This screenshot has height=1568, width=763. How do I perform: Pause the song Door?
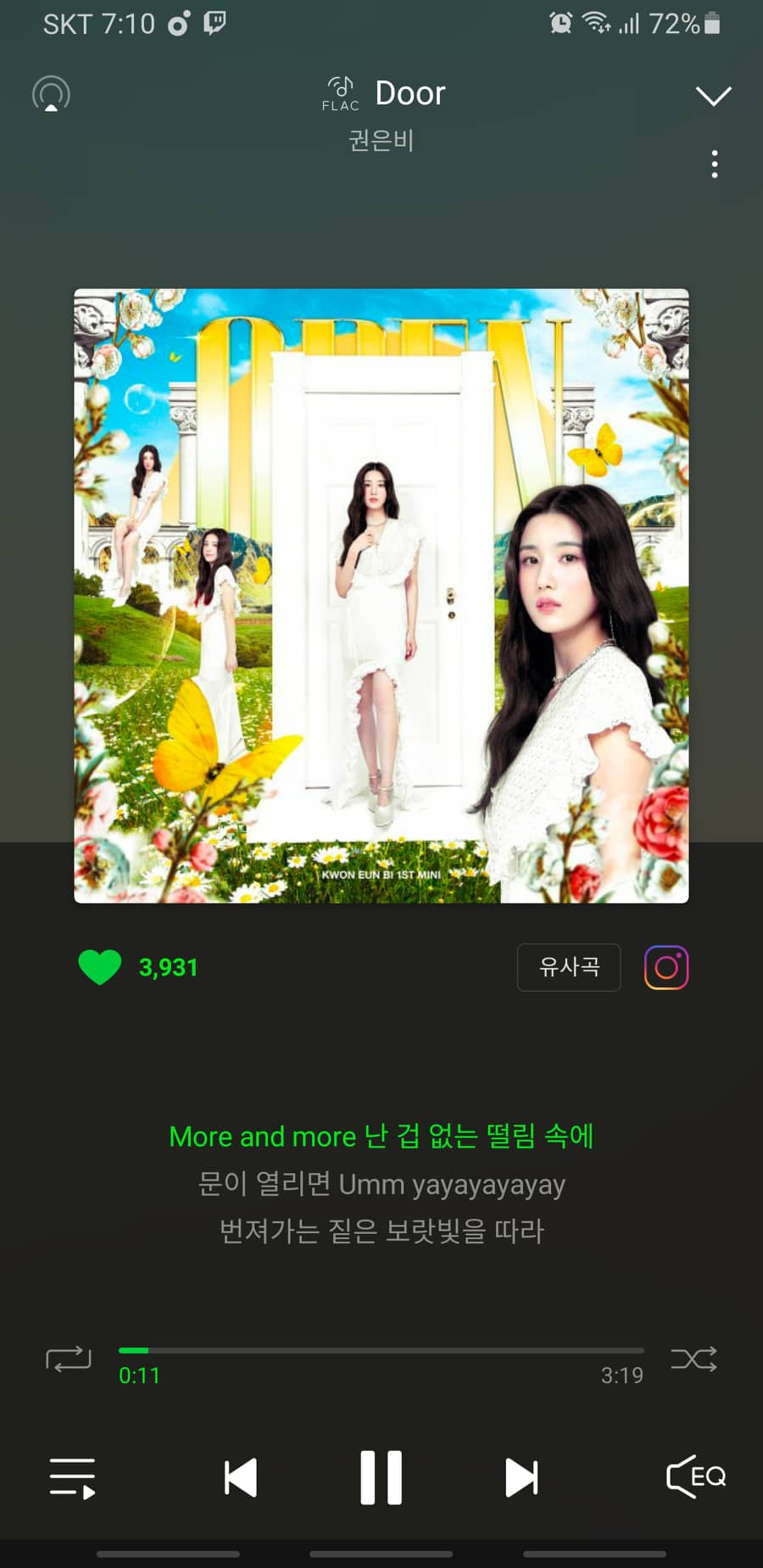381,1477
